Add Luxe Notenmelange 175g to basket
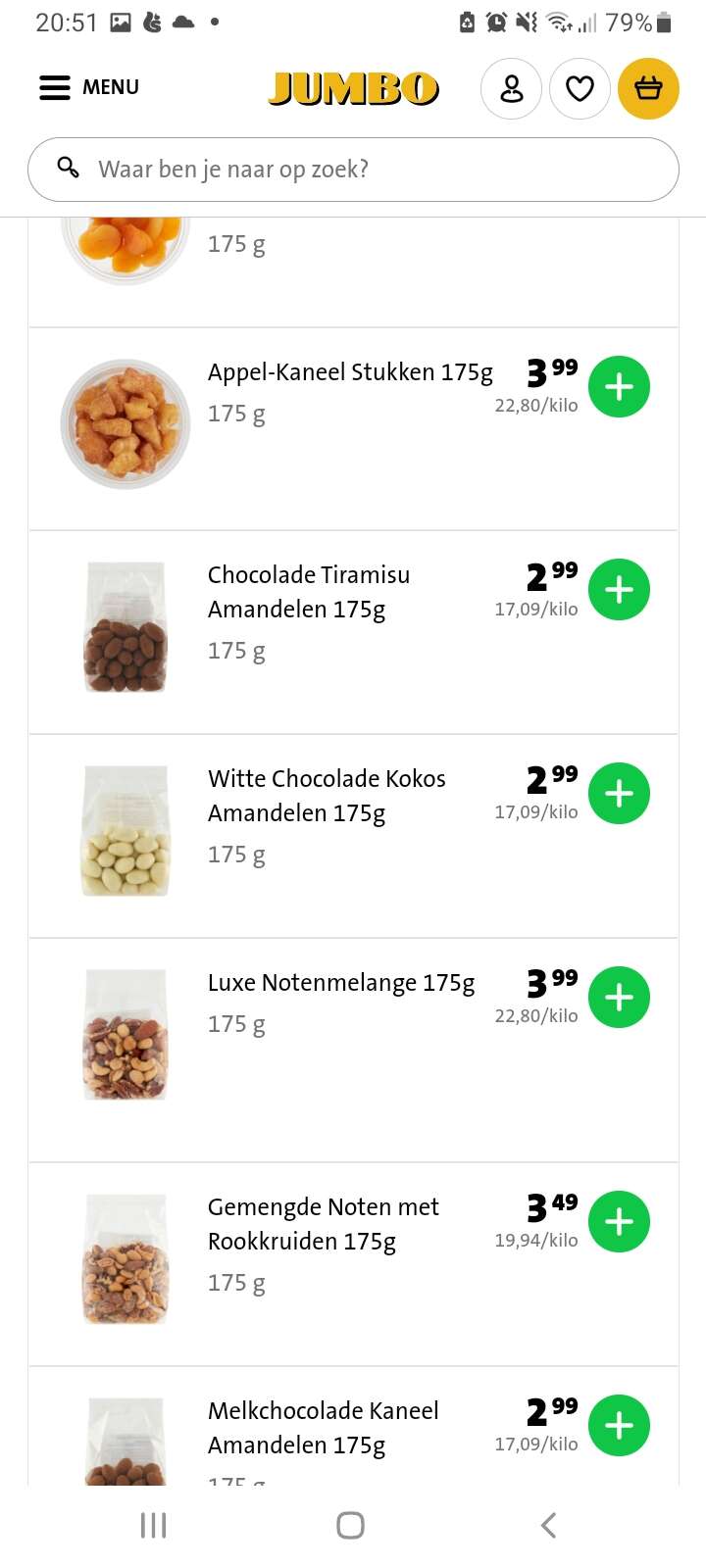 click(619, 998)
